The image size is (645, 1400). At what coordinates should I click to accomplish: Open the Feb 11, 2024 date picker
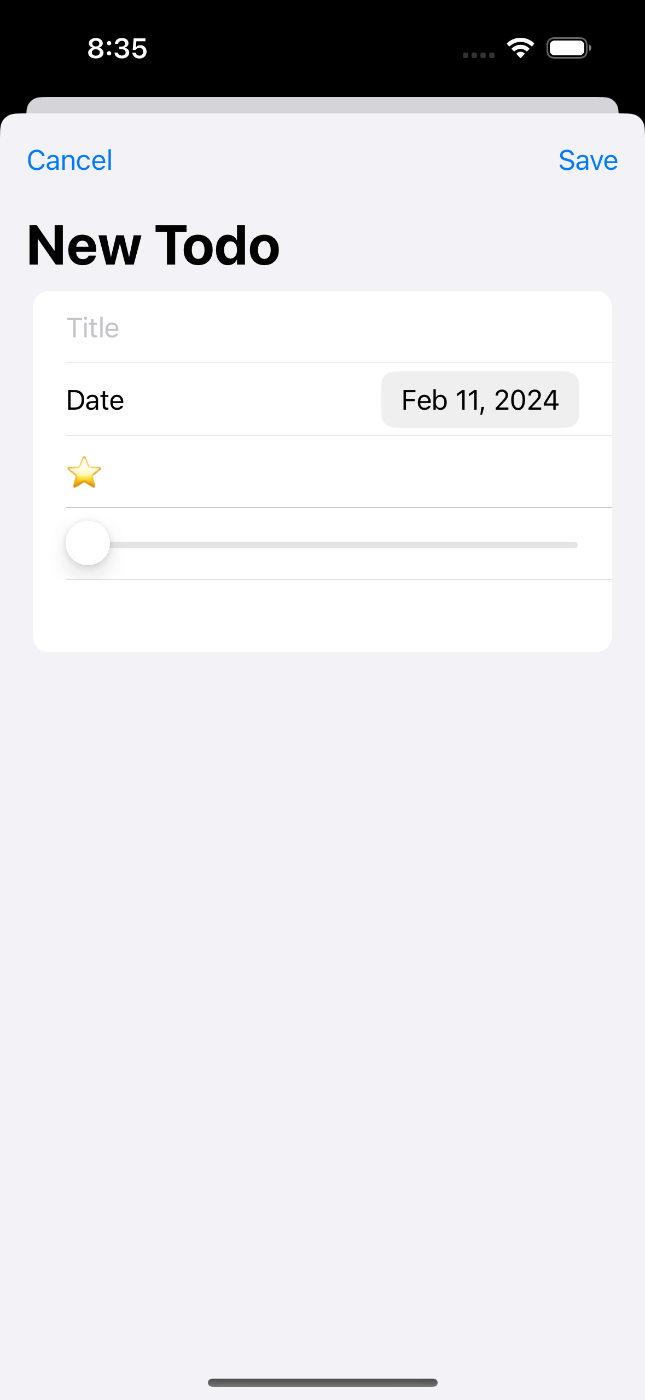(480, 400)
